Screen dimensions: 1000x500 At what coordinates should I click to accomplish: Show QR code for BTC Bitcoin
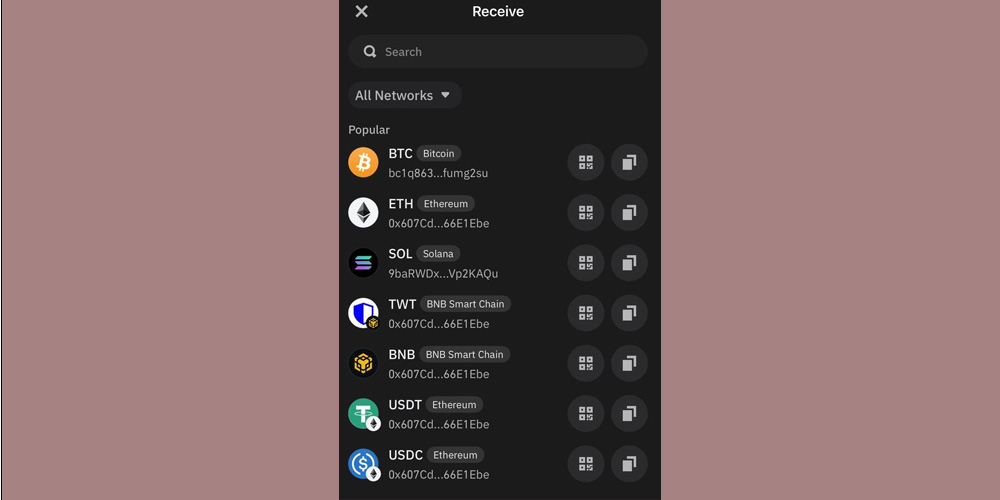586,163
